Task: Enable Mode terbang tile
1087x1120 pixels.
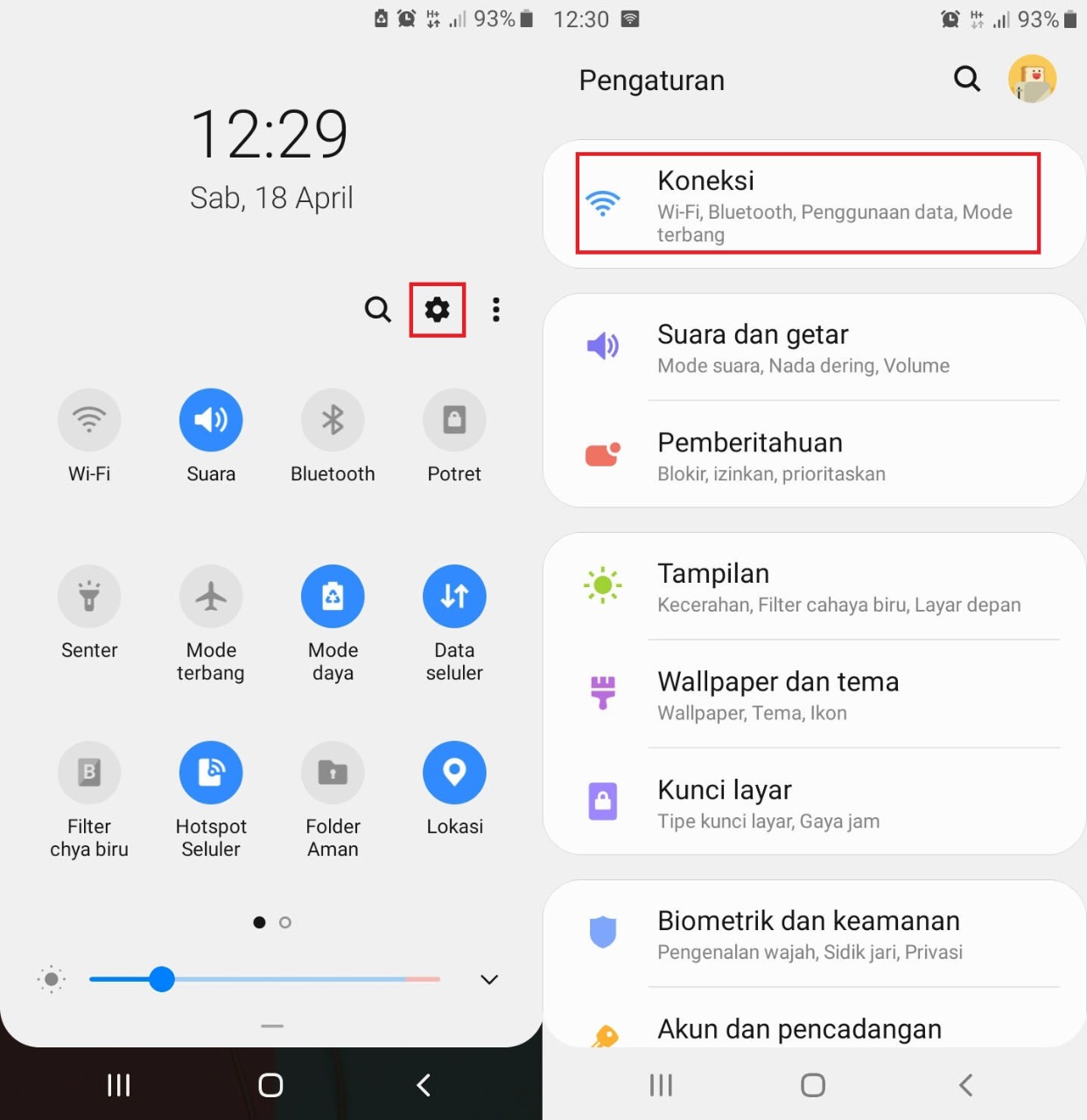Action: pos(211,597)
